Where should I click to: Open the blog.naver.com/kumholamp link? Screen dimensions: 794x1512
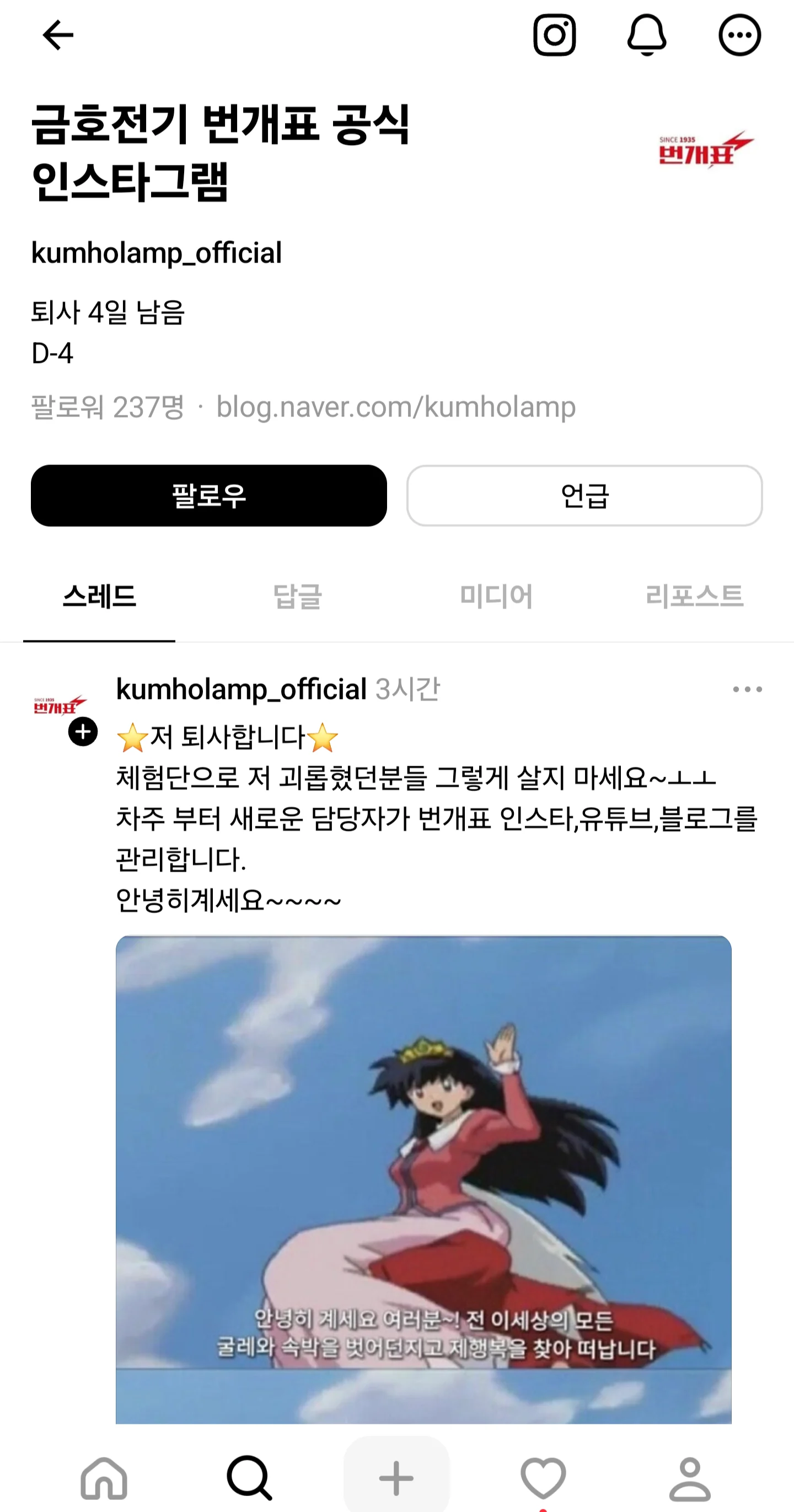395,407
